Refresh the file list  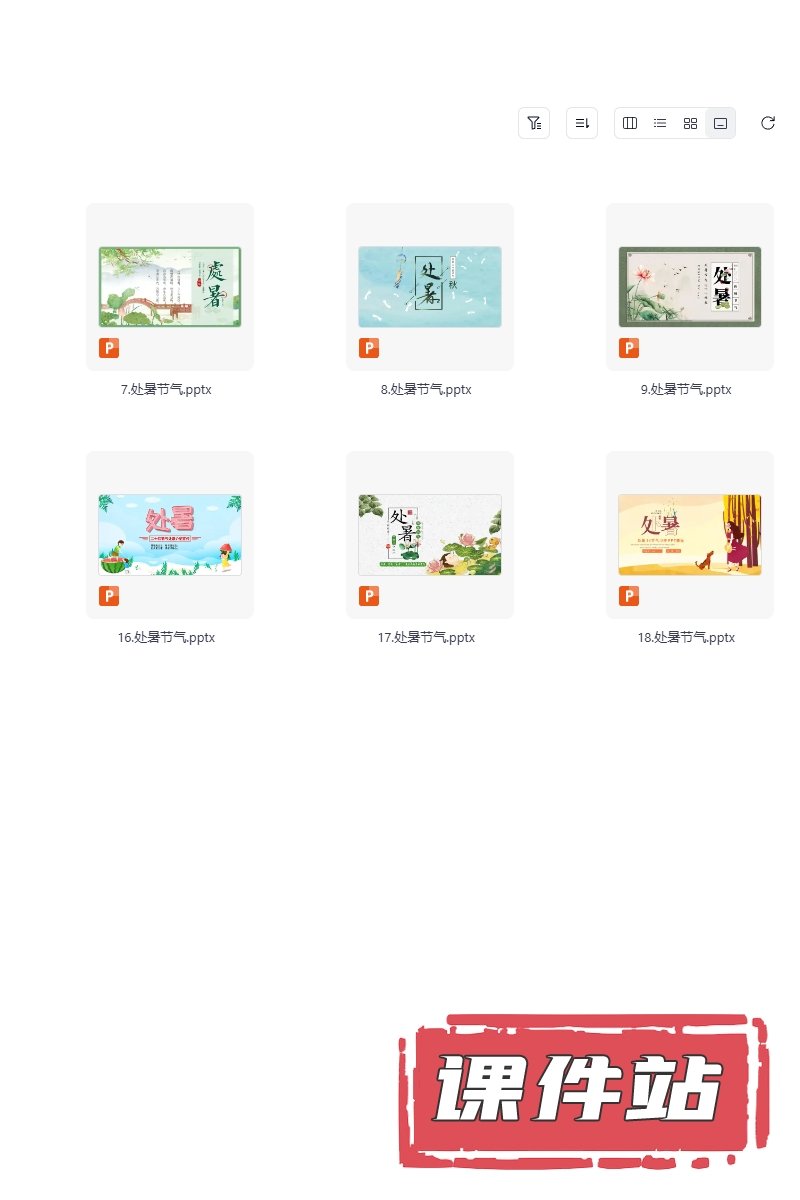click(768, 123)
